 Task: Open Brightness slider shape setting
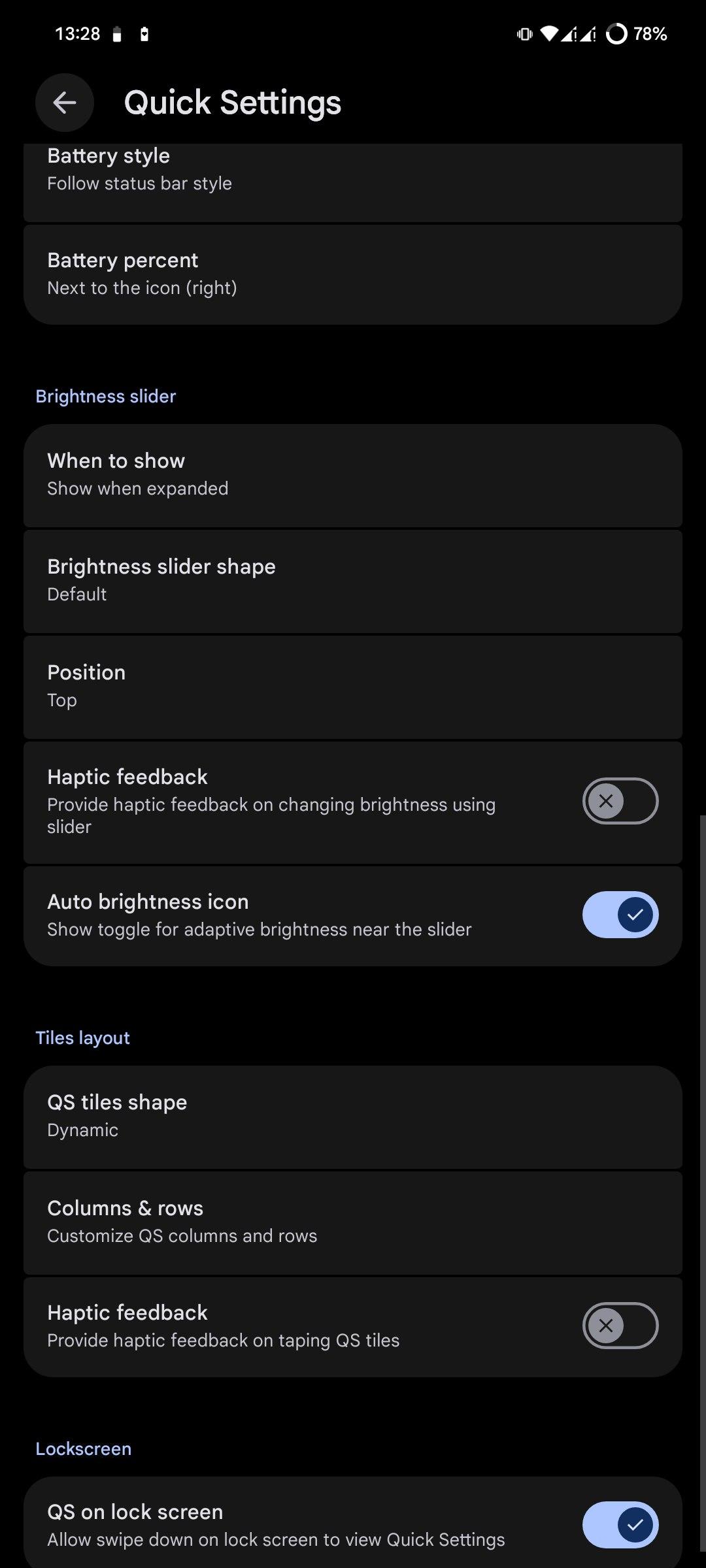coord(353,581)
